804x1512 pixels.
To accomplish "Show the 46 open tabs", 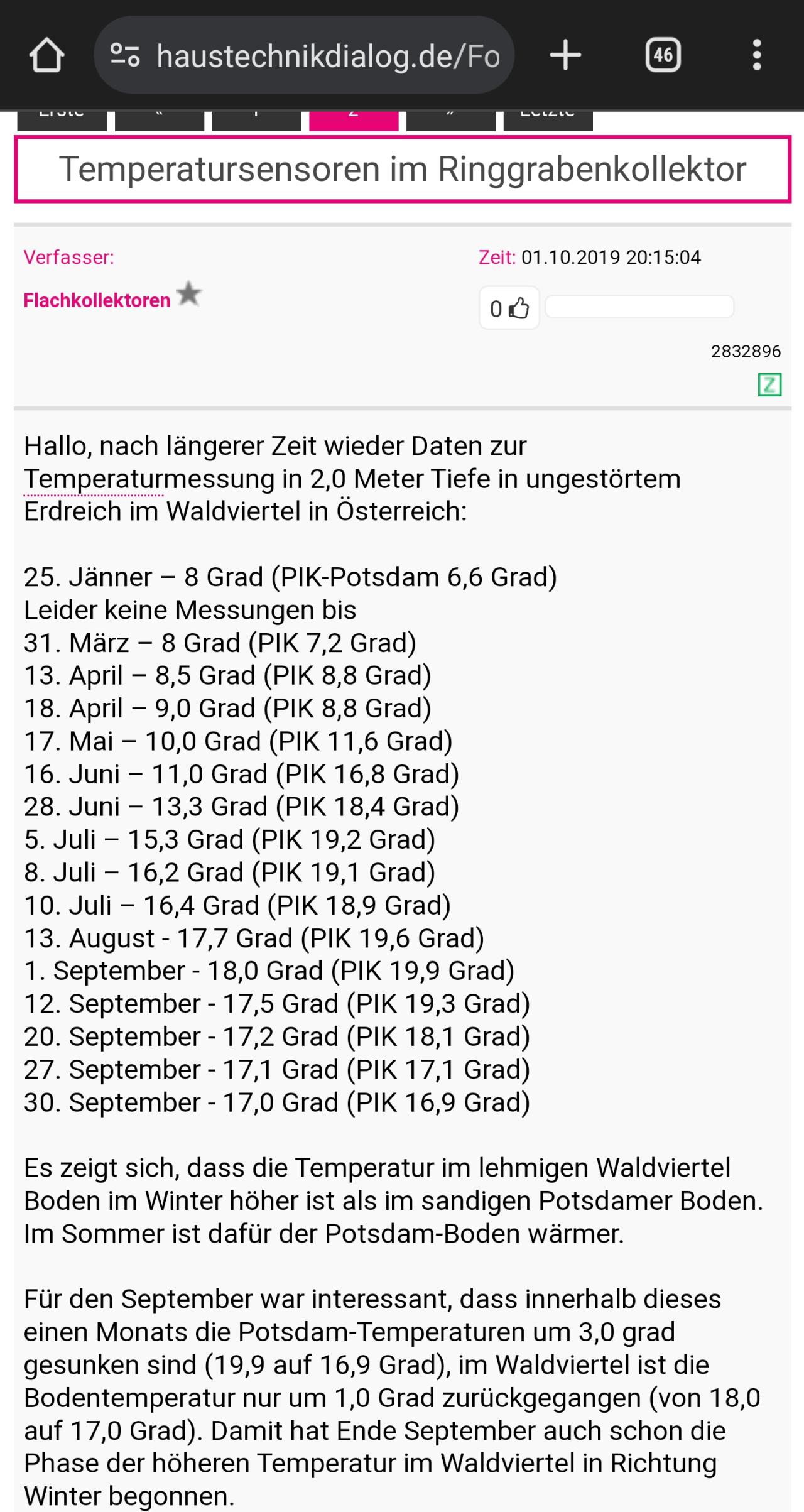I will (x=663, y=55).
